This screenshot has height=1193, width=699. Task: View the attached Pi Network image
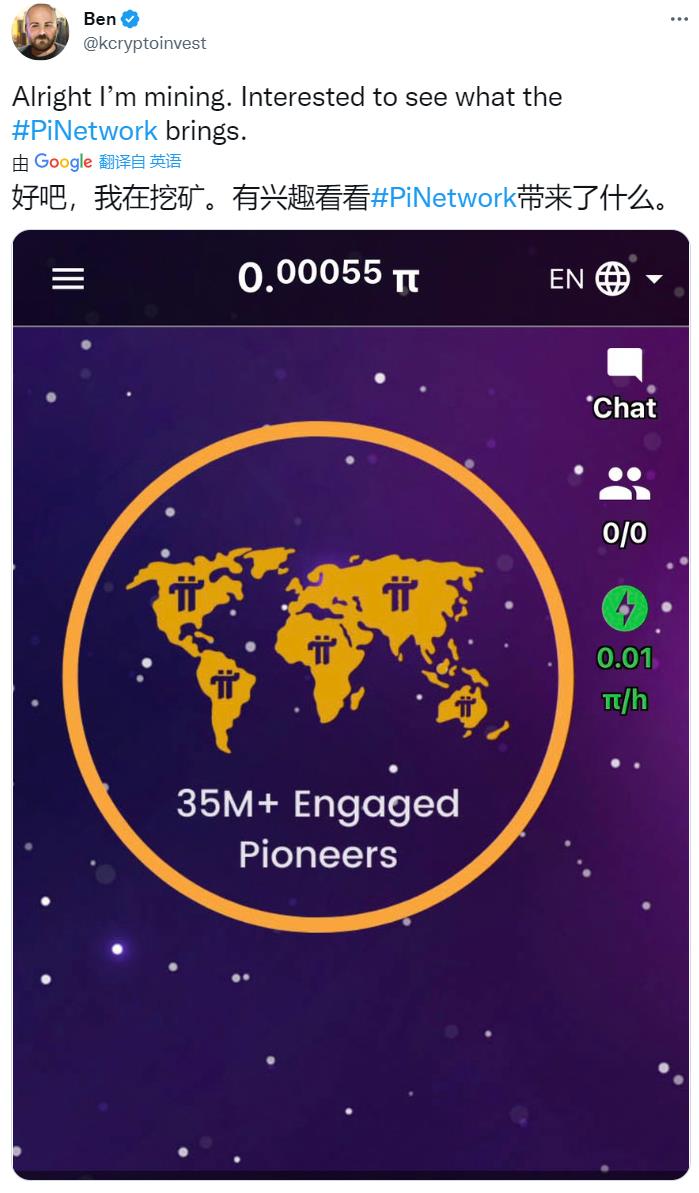[x=350, y=700]
